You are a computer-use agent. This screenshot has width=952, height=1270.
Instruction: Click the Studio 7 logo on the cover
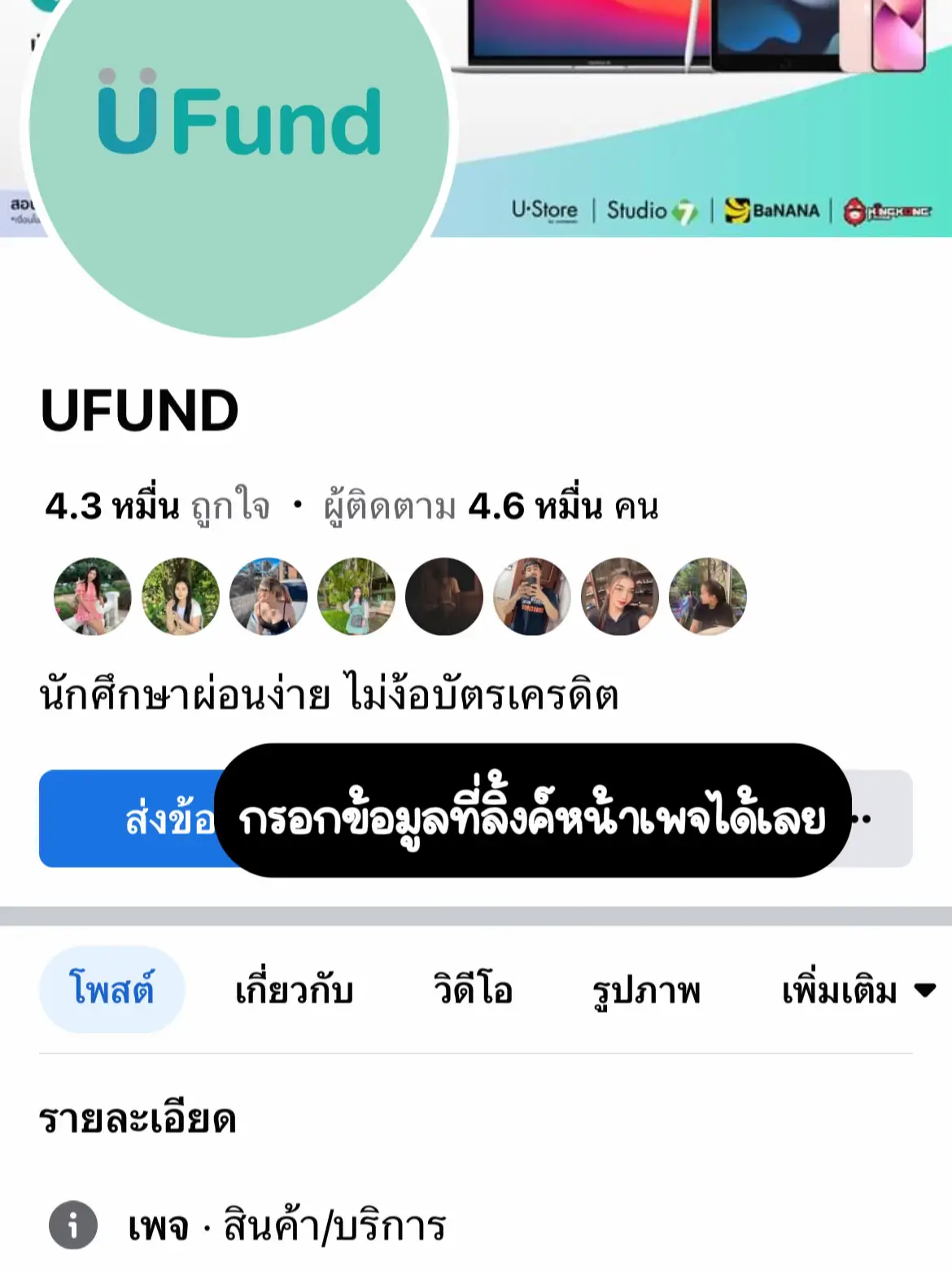click(x=651, y=210)
